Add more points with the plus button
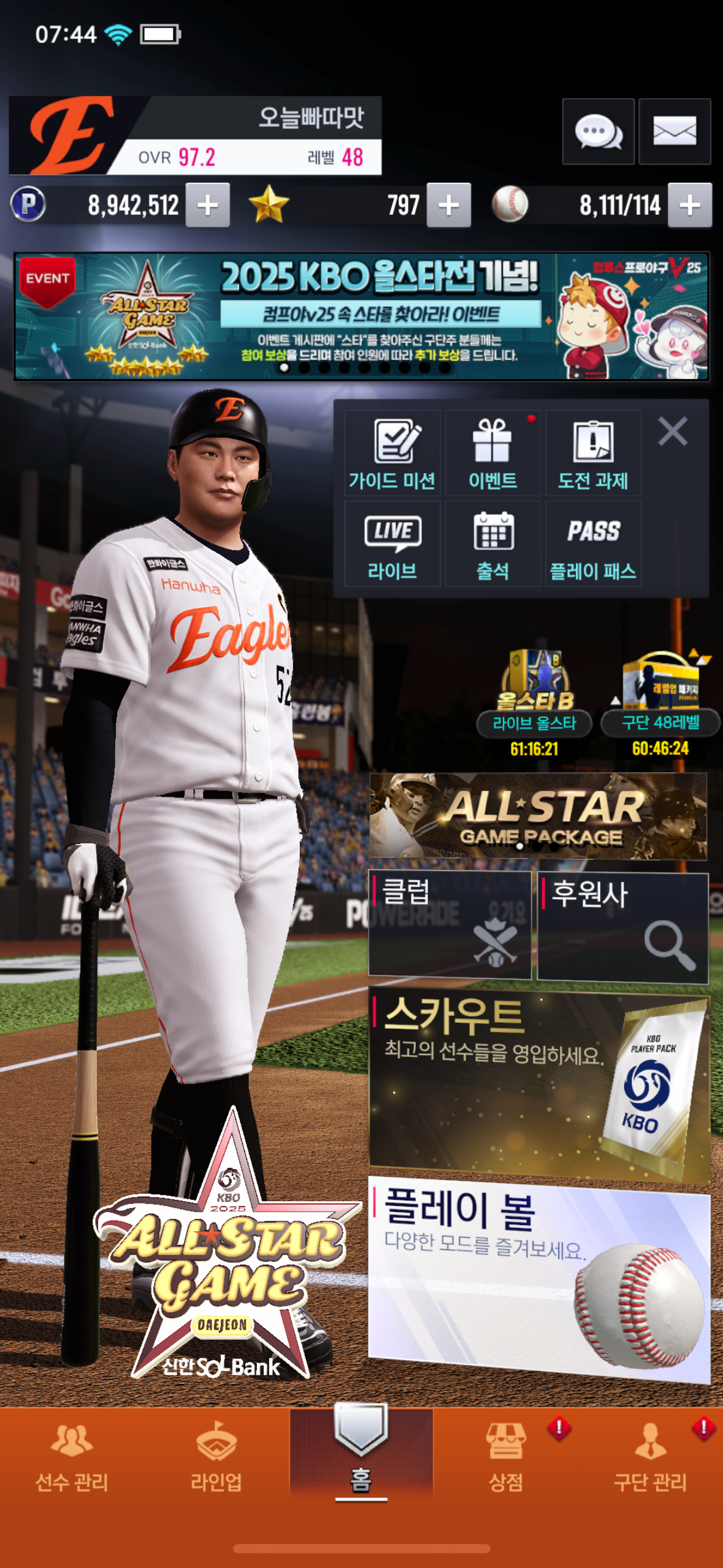 [x=208, y=205]
